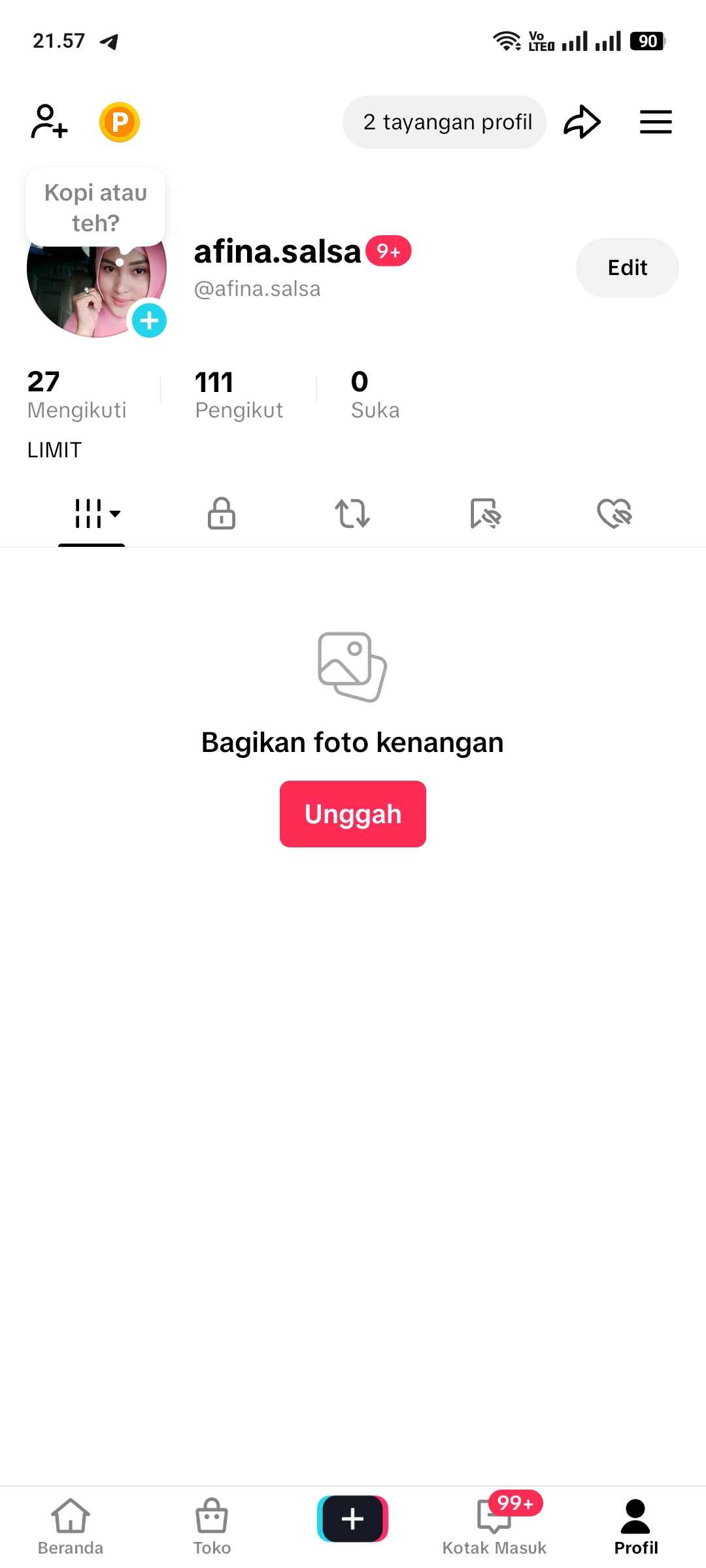Share the profile via arrow icon
706x1568 pixels.
tap(582, 122)
